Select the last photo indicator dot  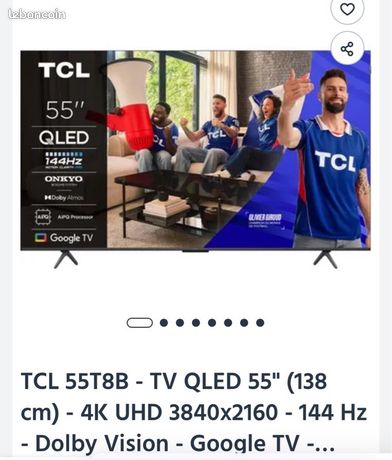260,323
